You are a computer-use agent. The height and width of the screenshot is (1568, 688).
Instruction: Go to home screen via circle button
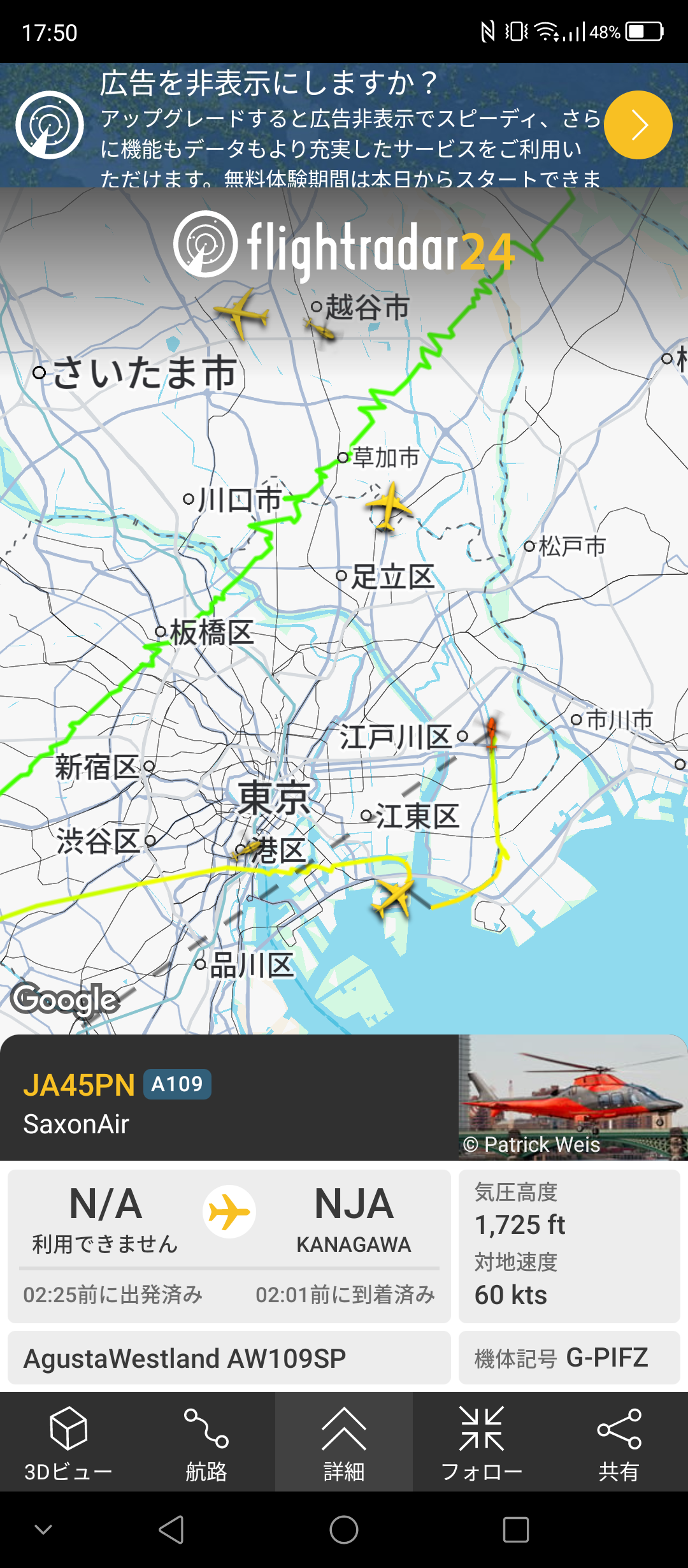[x=344, y=1529]
